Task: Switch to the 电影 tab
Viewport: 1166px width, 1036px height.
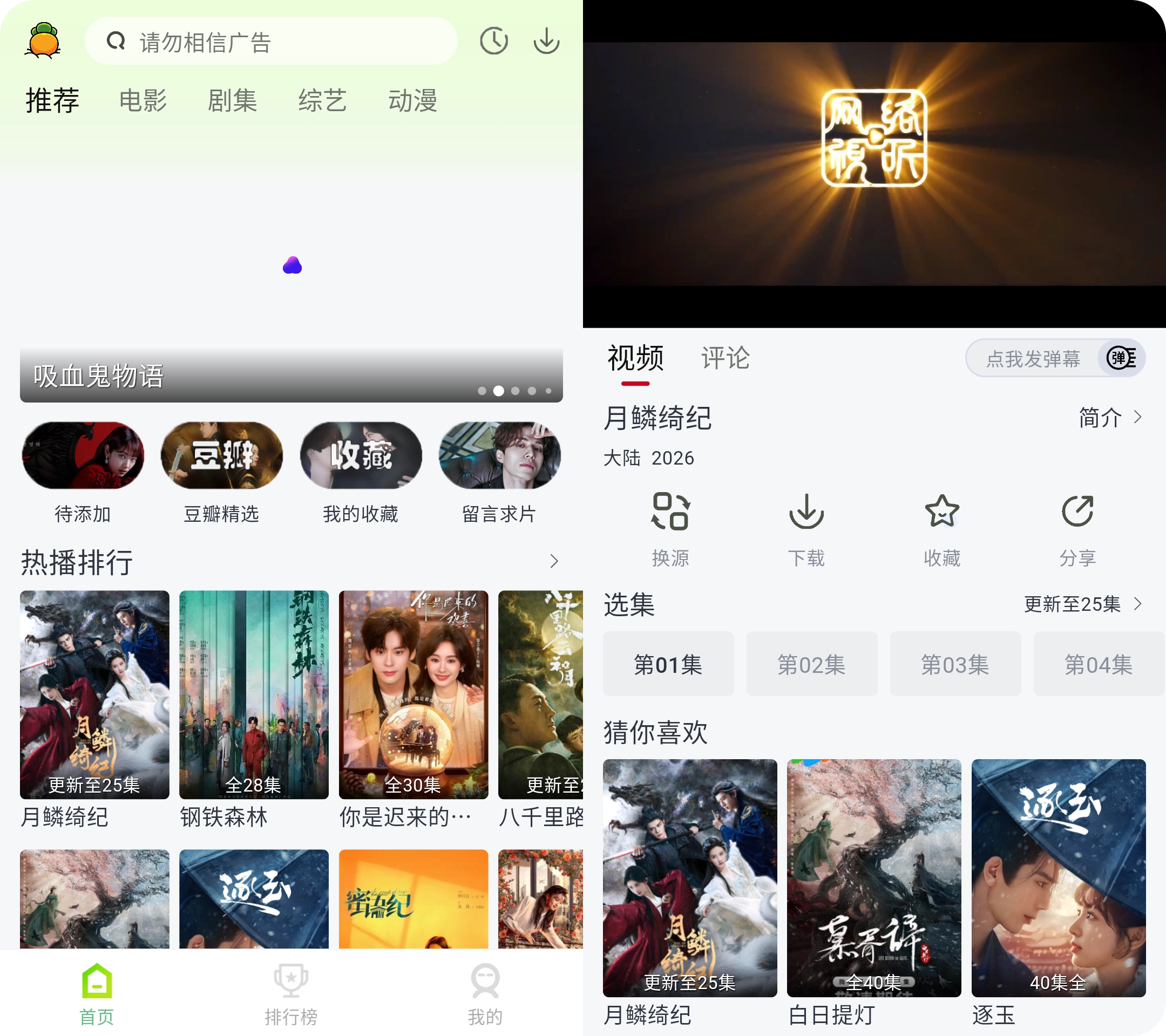Action: coord(143,100)
